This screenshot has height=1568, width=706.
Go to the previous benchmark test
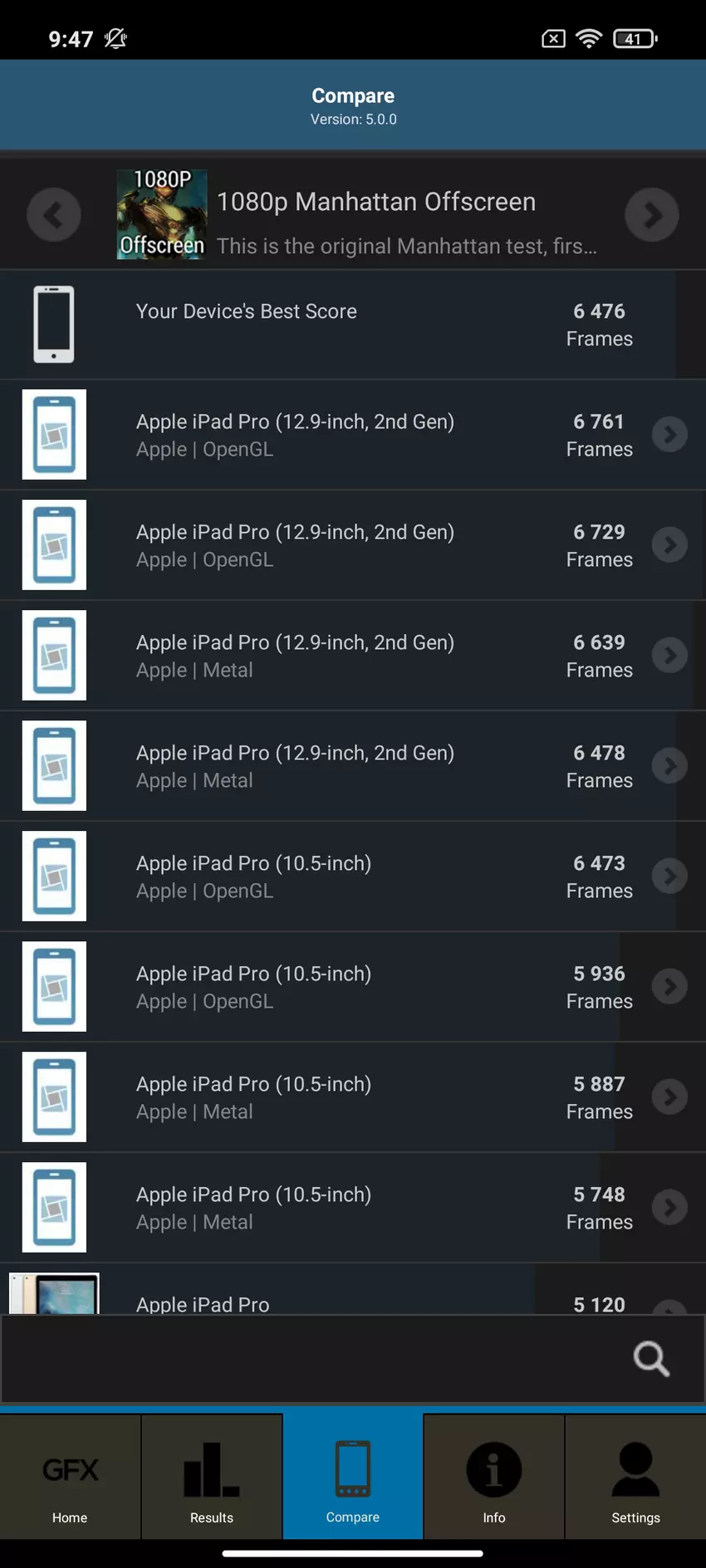(x=54, y=215)
